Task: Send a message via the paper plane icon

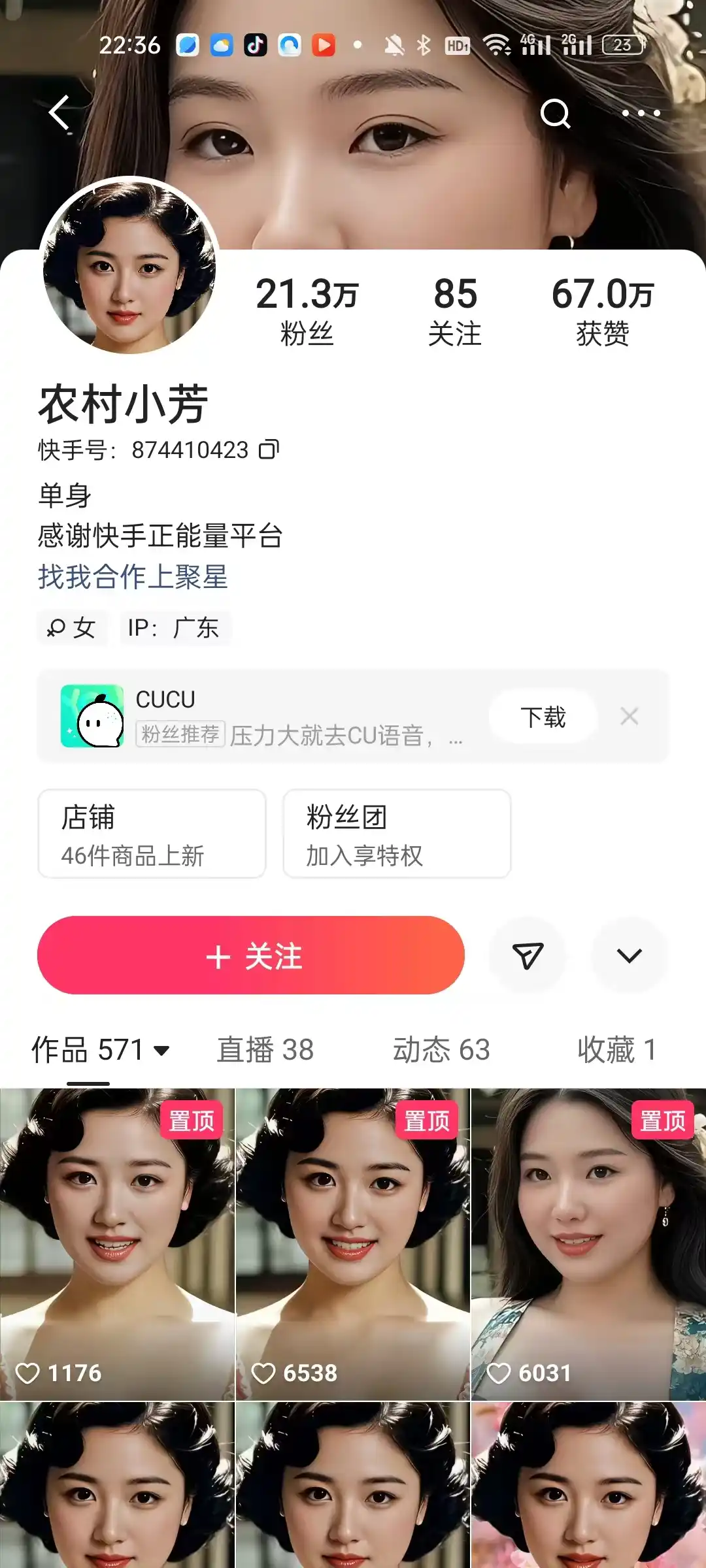Action: pyautogui.click(x=528, y=955)
